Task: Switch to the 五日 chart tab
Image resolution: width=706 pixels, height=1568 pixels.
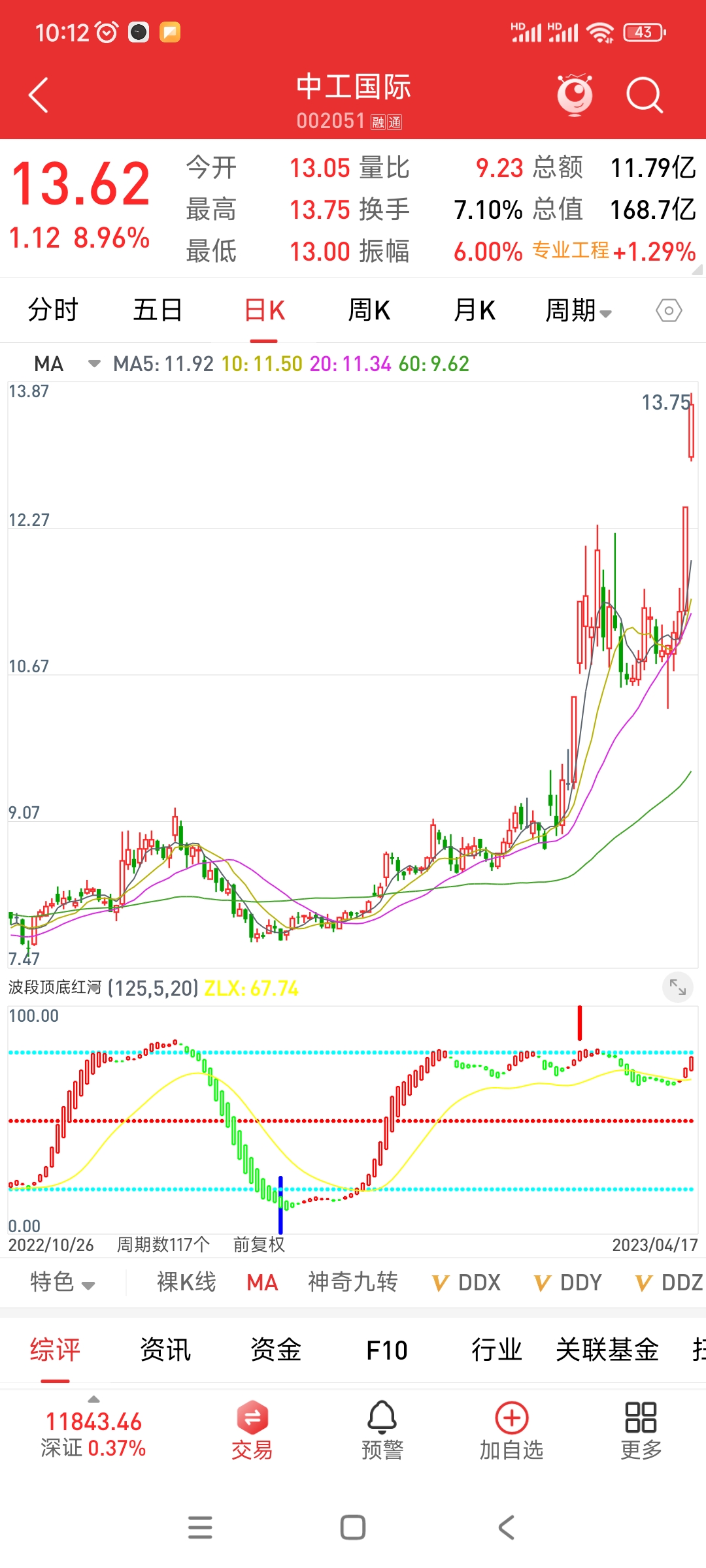Action: (158, 310)
